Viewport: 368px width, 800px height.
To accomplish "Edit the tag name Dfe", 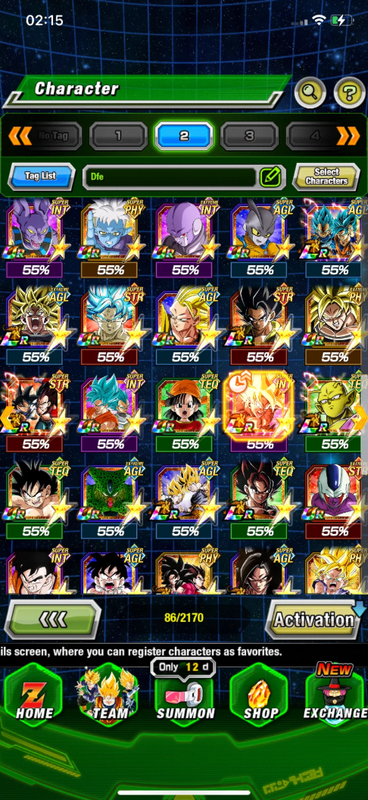I will pos(271,177).
